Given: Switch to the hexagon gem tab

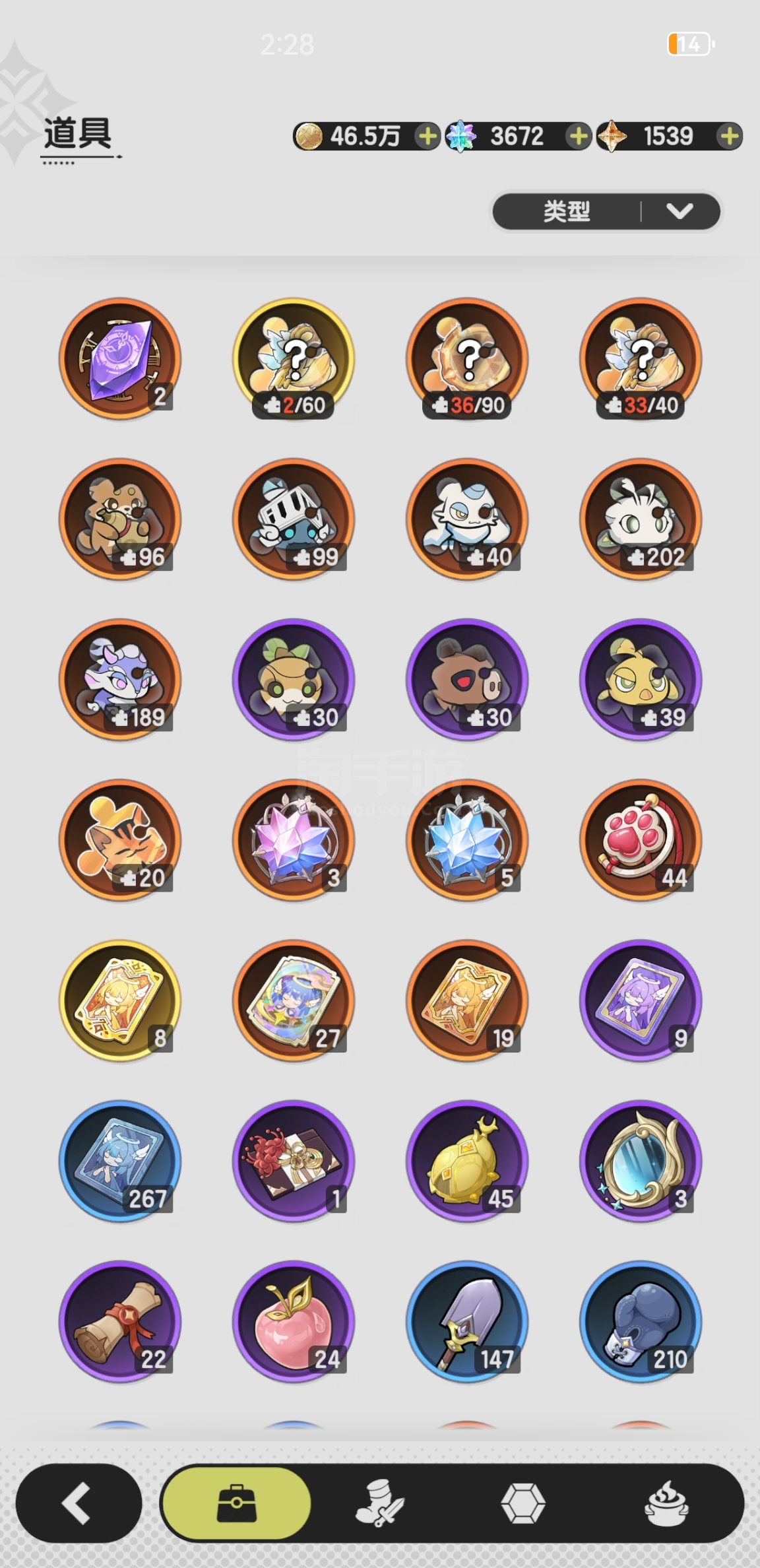Looking at the screenshot, I should (x=522, y=1503).
